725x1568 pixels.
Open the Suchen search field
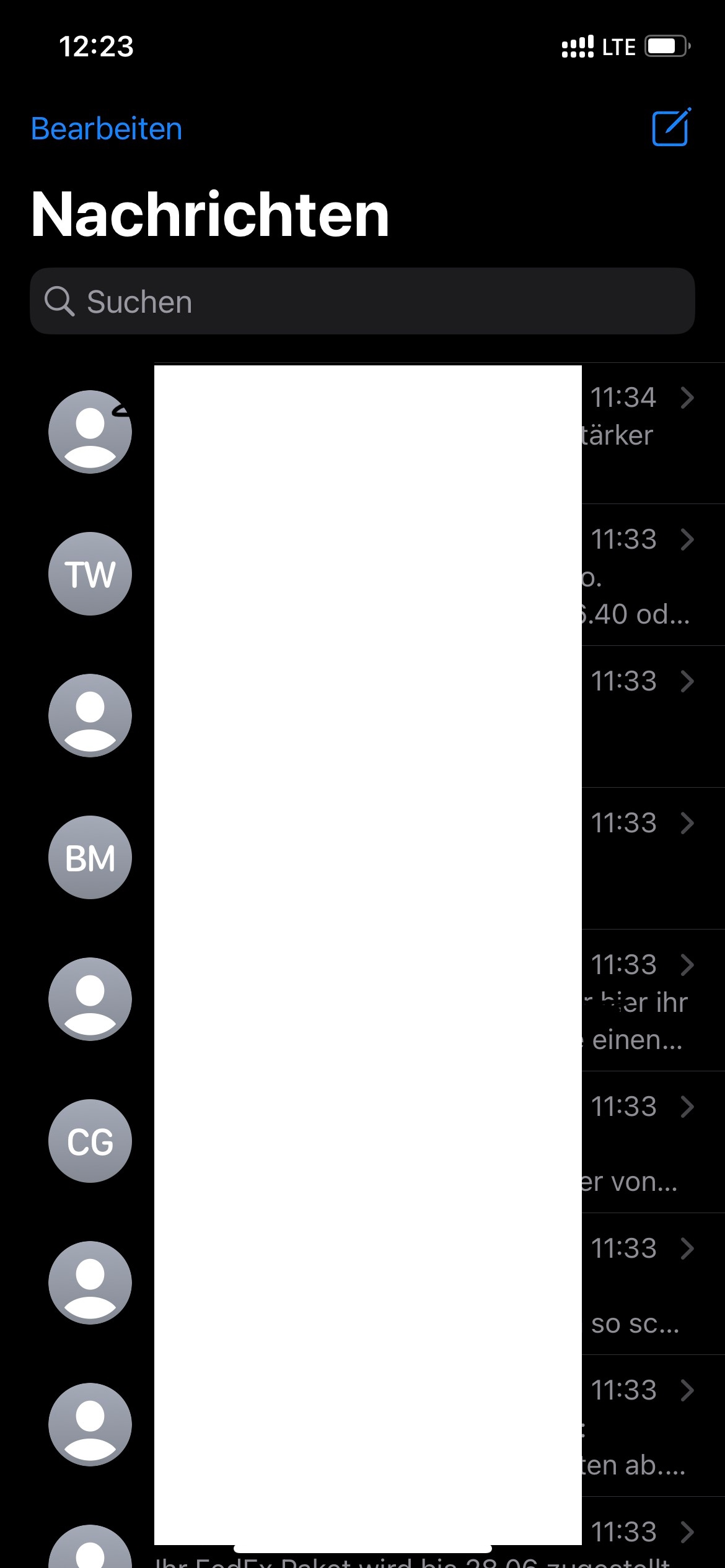pyautogui.click(x=362, y=302)
